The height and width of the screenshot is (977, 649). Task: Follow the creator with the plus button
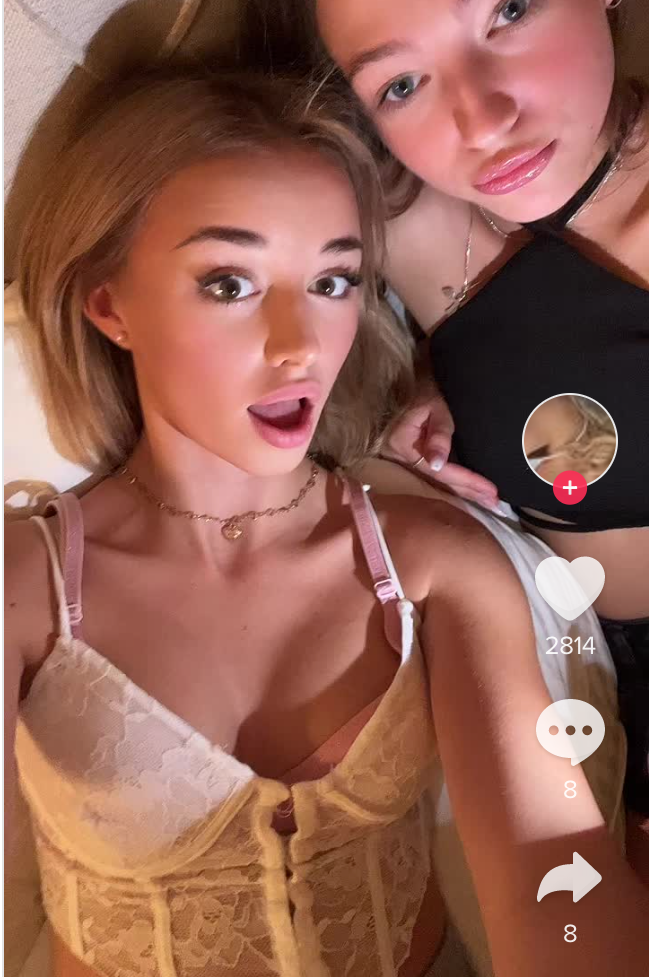570,488
